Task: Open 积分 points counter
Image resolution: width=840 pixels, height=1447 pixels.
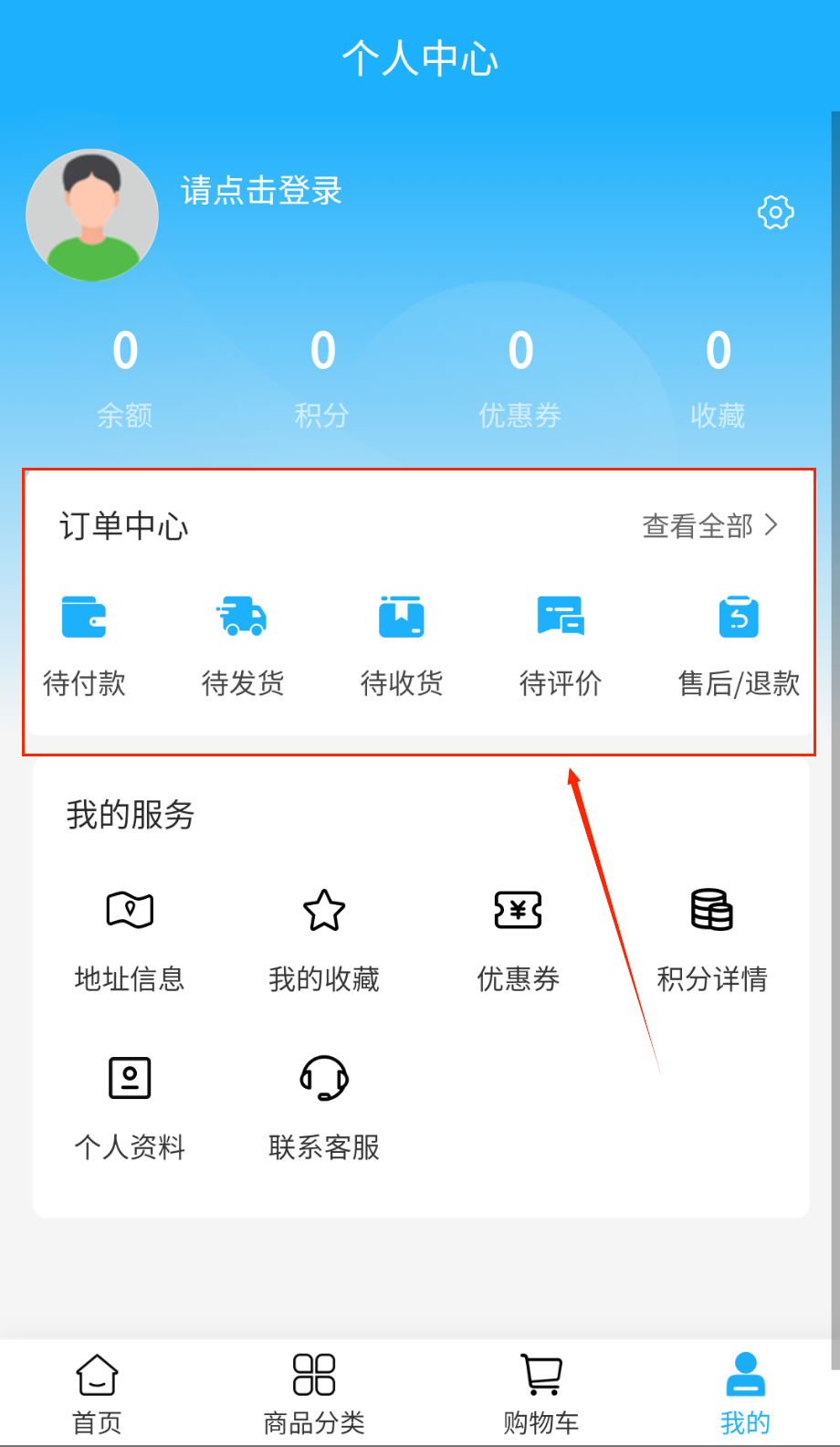Action: point(322,376)
